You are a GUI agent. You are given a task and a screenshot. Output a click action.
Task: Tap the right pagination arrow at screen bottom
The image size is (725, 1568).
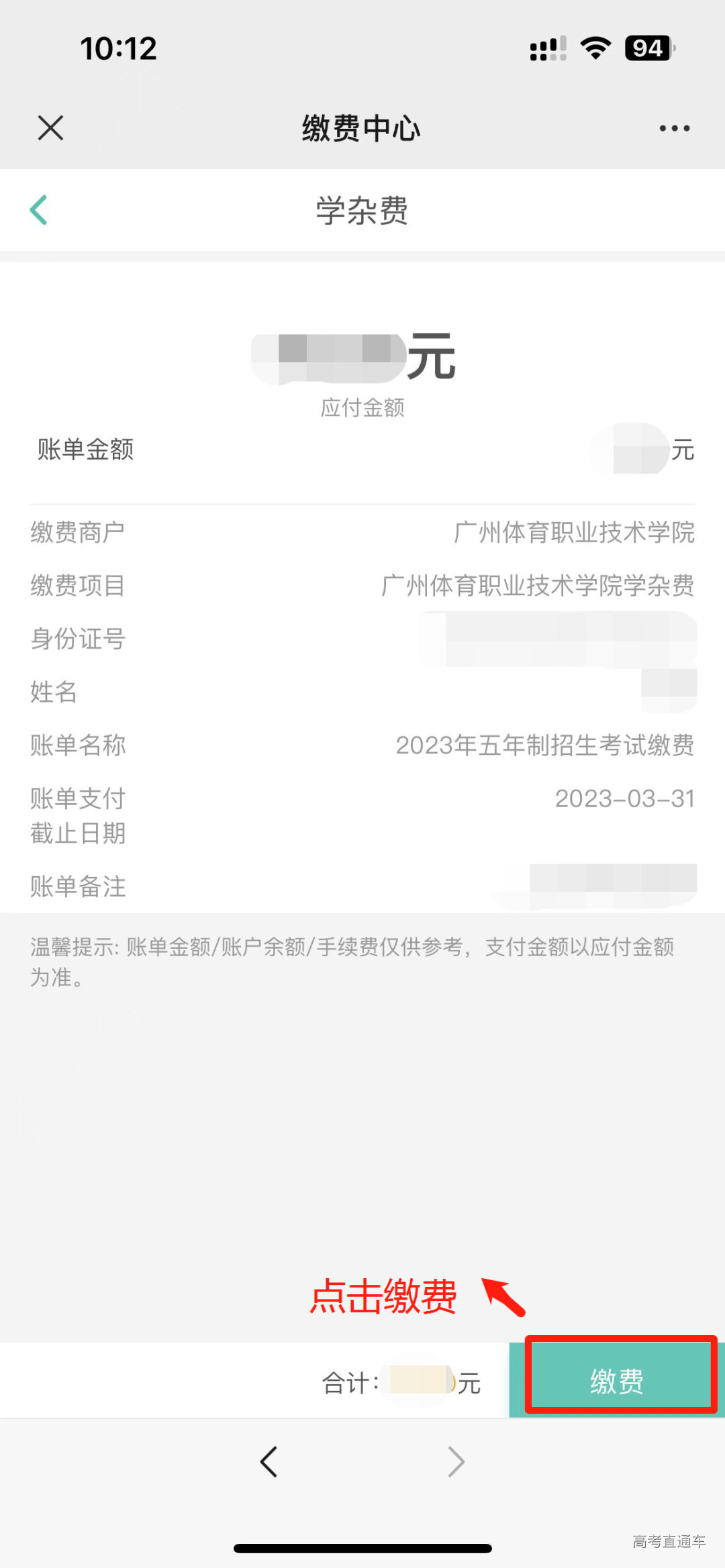(x=456, y=1463)
